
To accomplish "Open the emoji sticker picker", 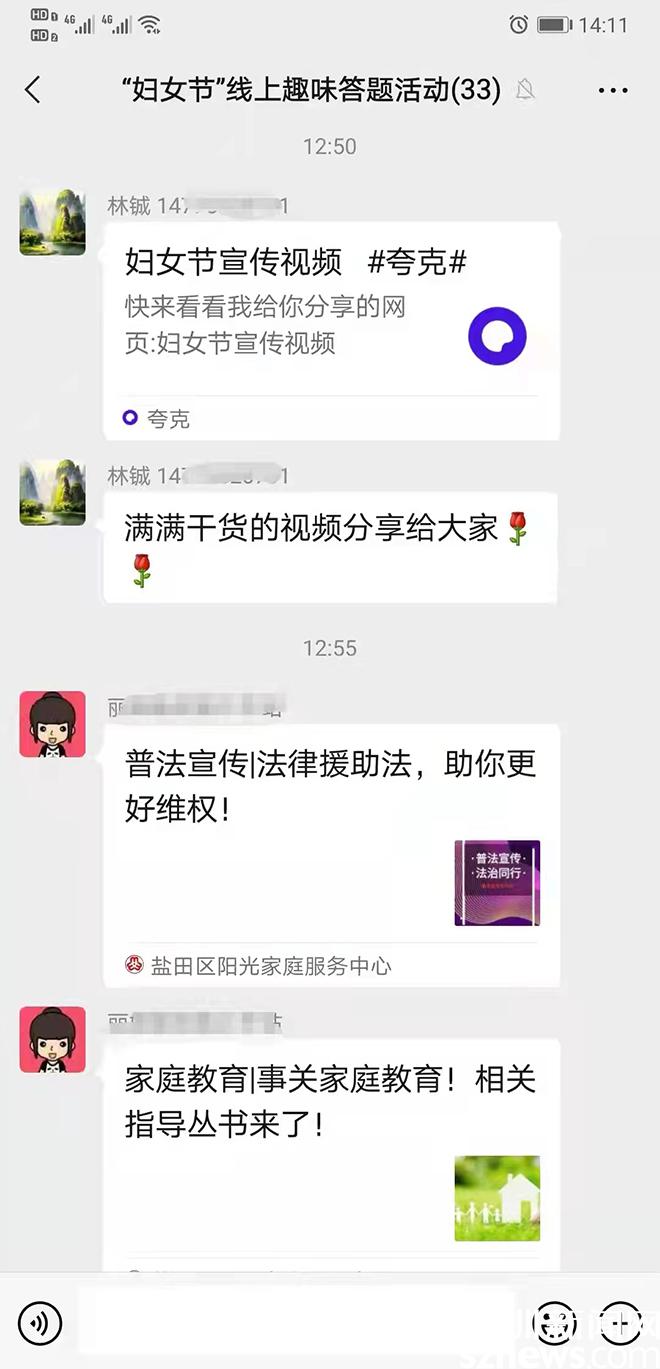I will click(x=554, y=1324).
